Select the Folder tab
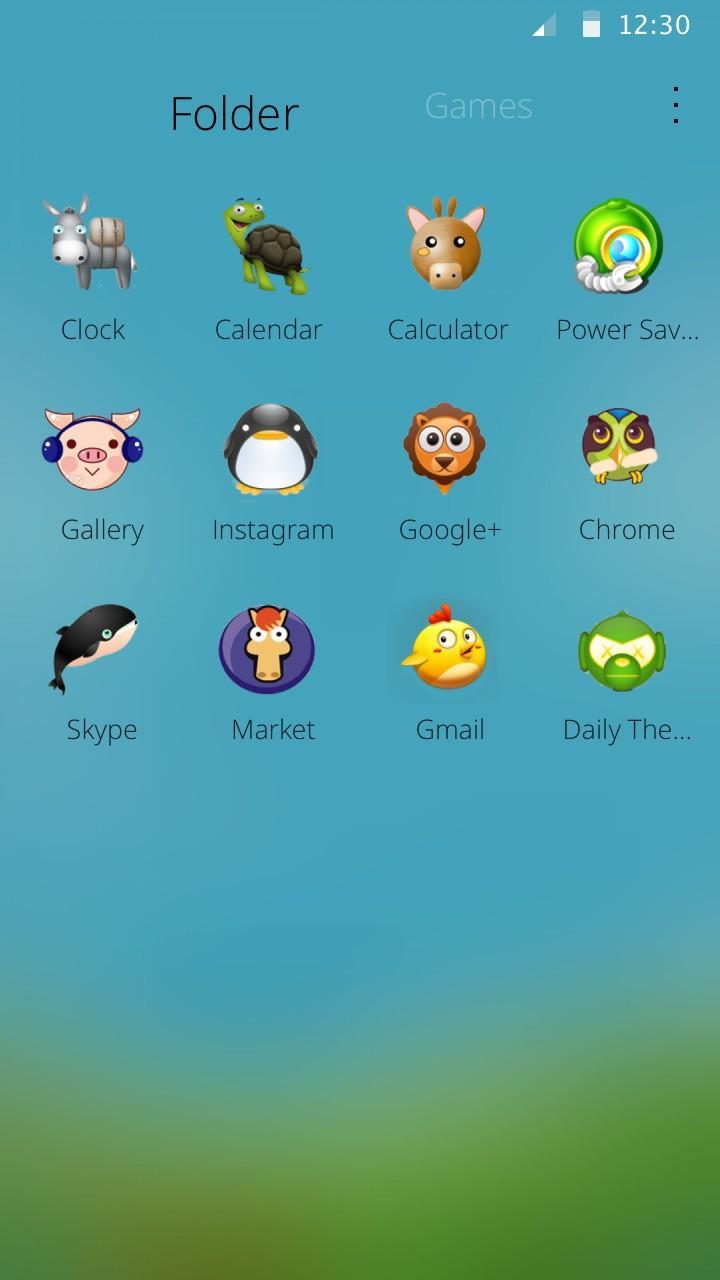The image size is (720, 1280). coord(234,114)
